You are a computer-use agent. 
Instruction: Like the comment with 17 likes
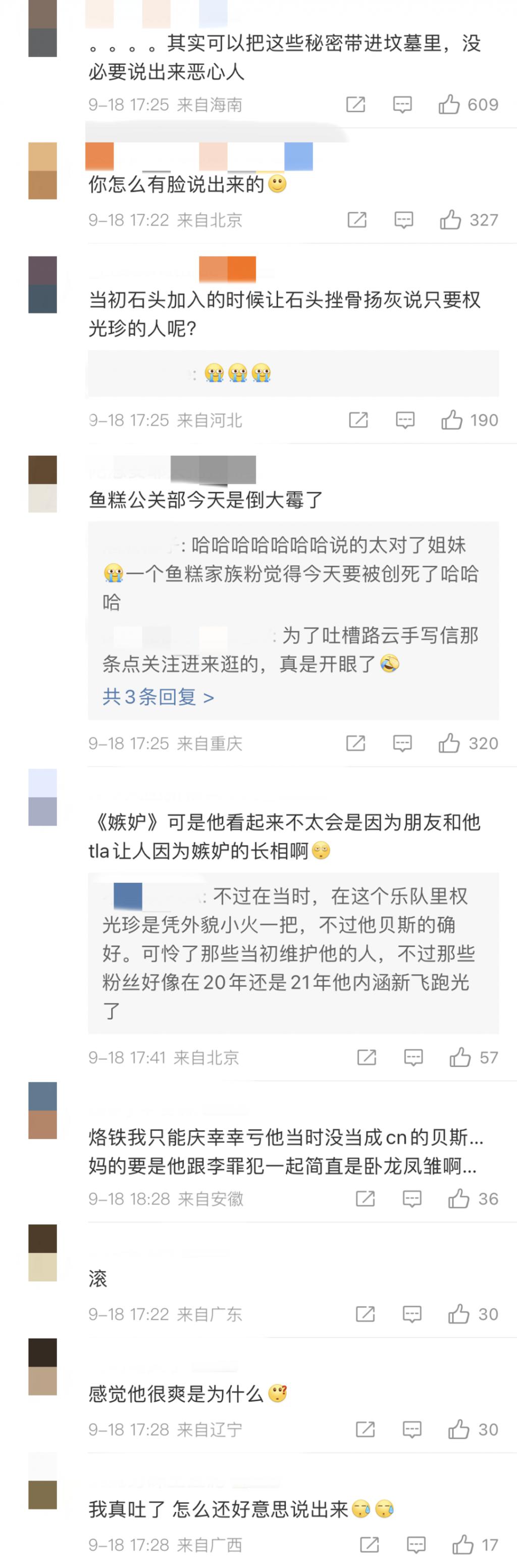coord(462,1544)
